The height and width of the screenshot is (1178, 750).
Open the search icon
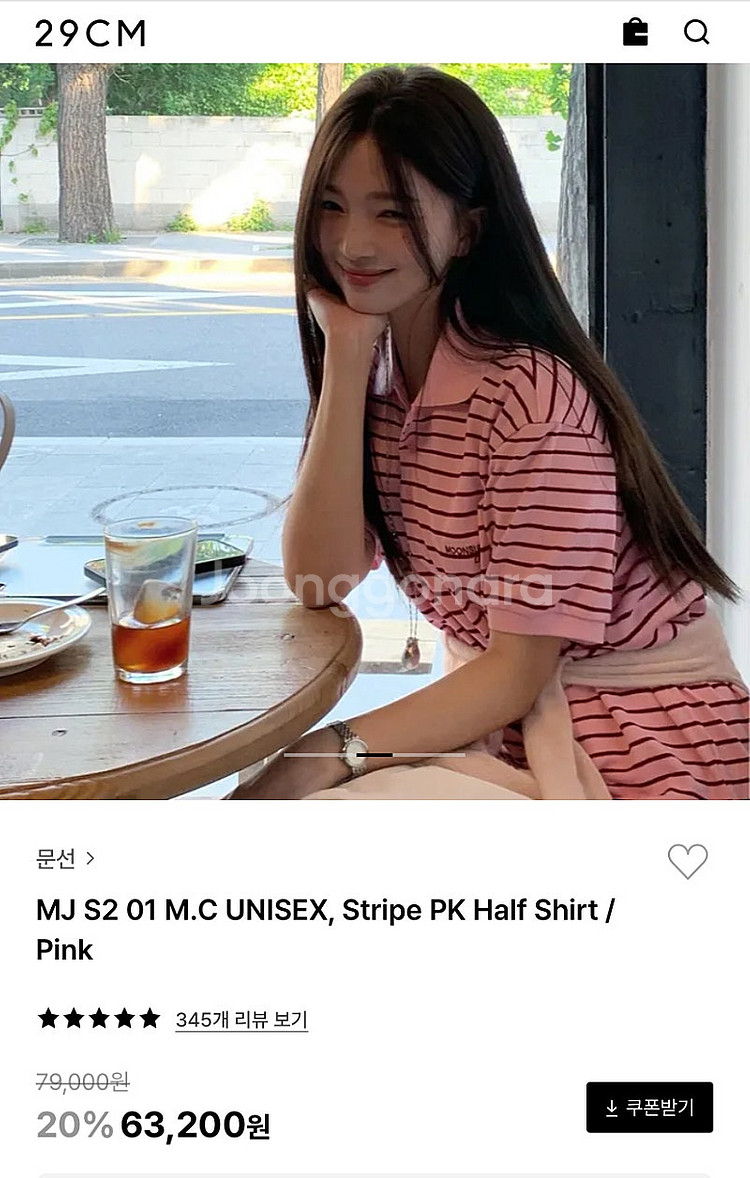pyautogui.click(x=696, y=32)
